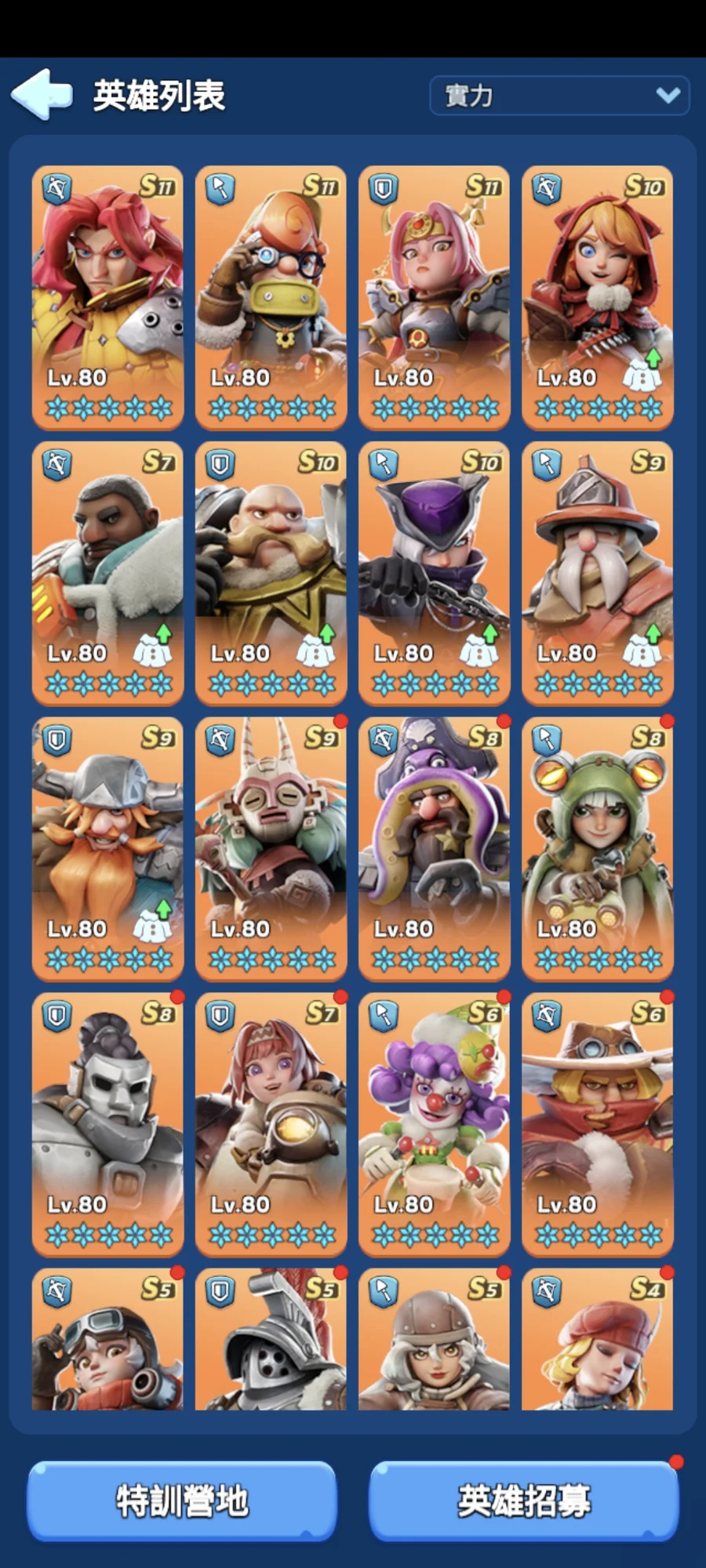Select the cowboy-hat S6 hero card
Screen dimensions: 706x1568
pyautogui.click(x=597, y=1124)
